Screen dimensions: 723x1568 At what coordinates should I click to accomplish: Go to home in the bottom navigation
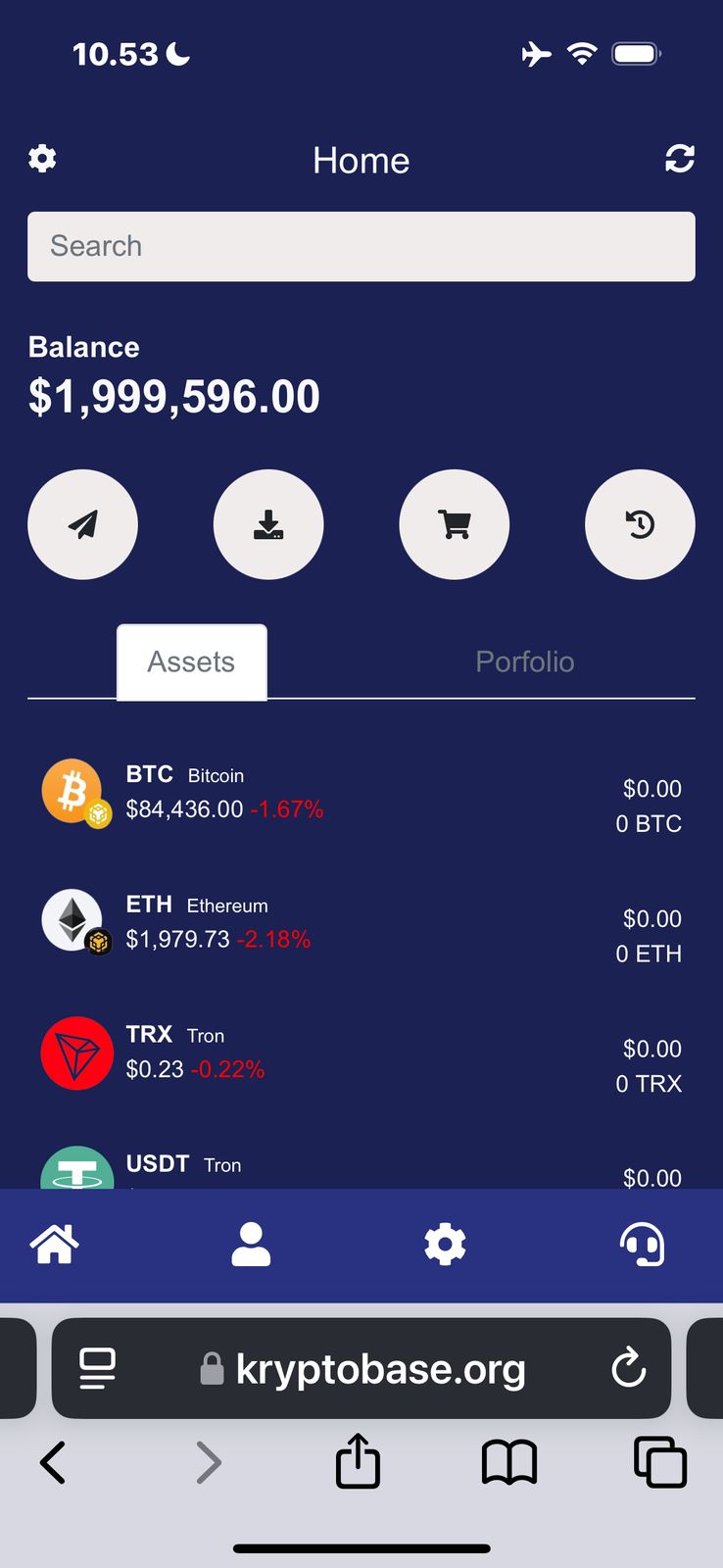[55, 1245]
